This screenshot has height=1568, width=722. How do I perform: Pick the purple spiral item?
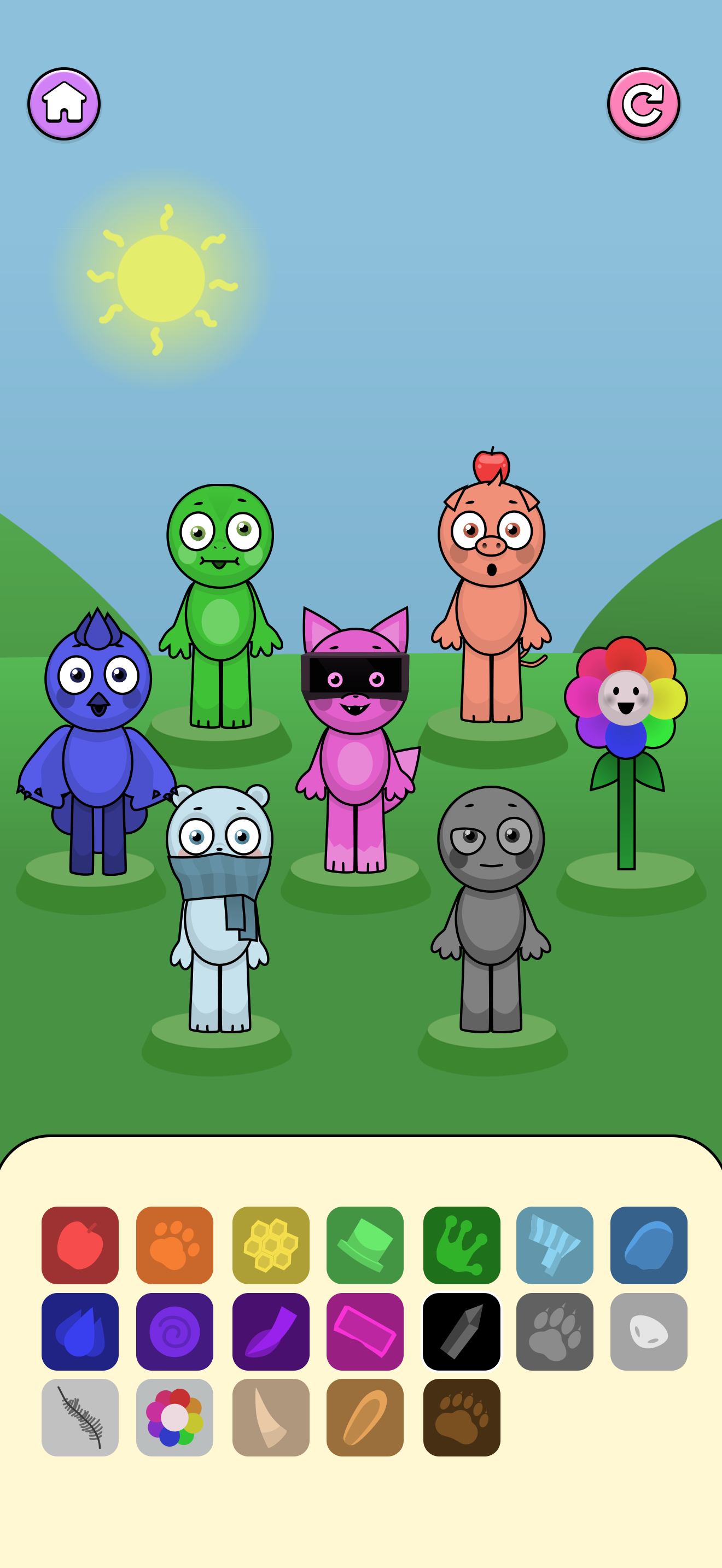(x=174, y=1331)
